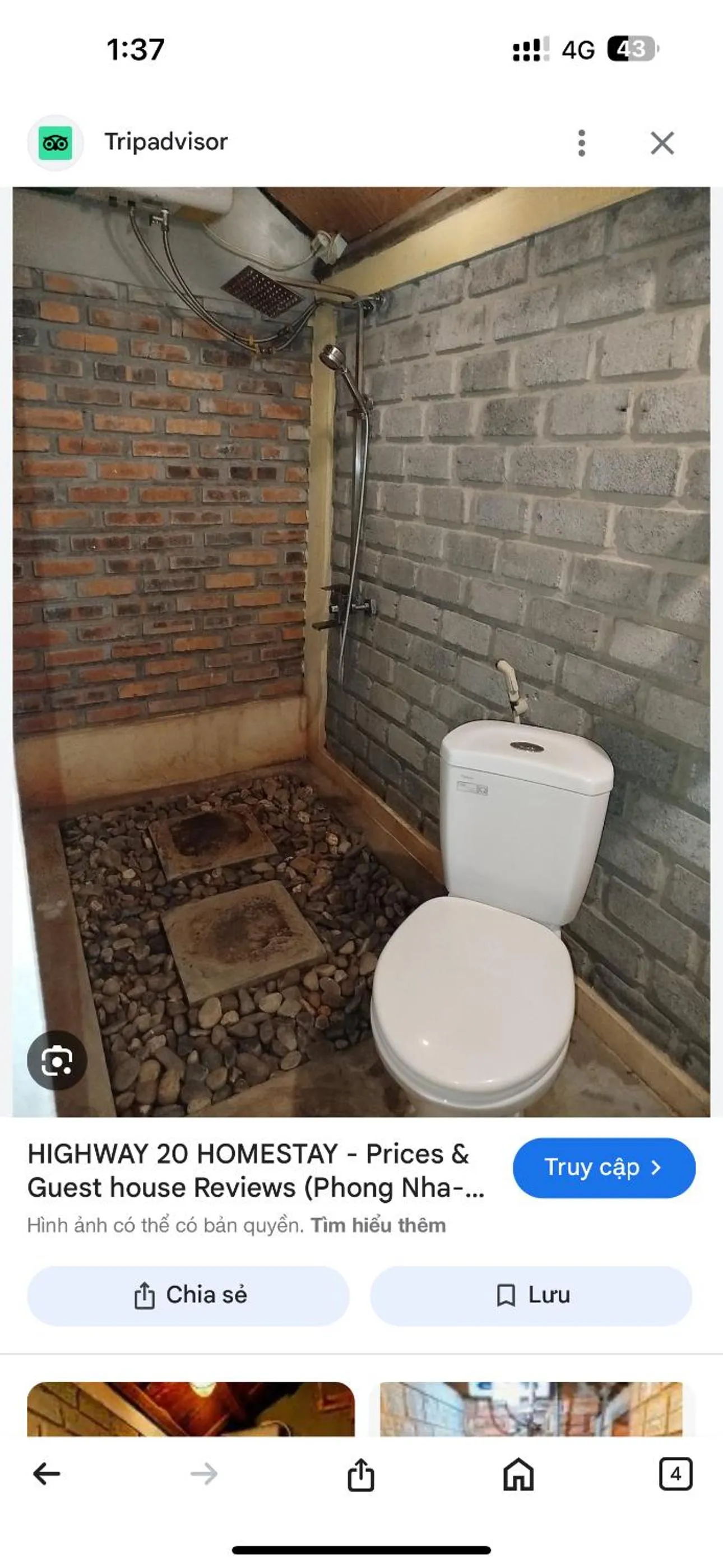Viewport: 723px width, 1568px height.
Task: Click the Tripadvisor site favicon
Action: pos(55,142)
